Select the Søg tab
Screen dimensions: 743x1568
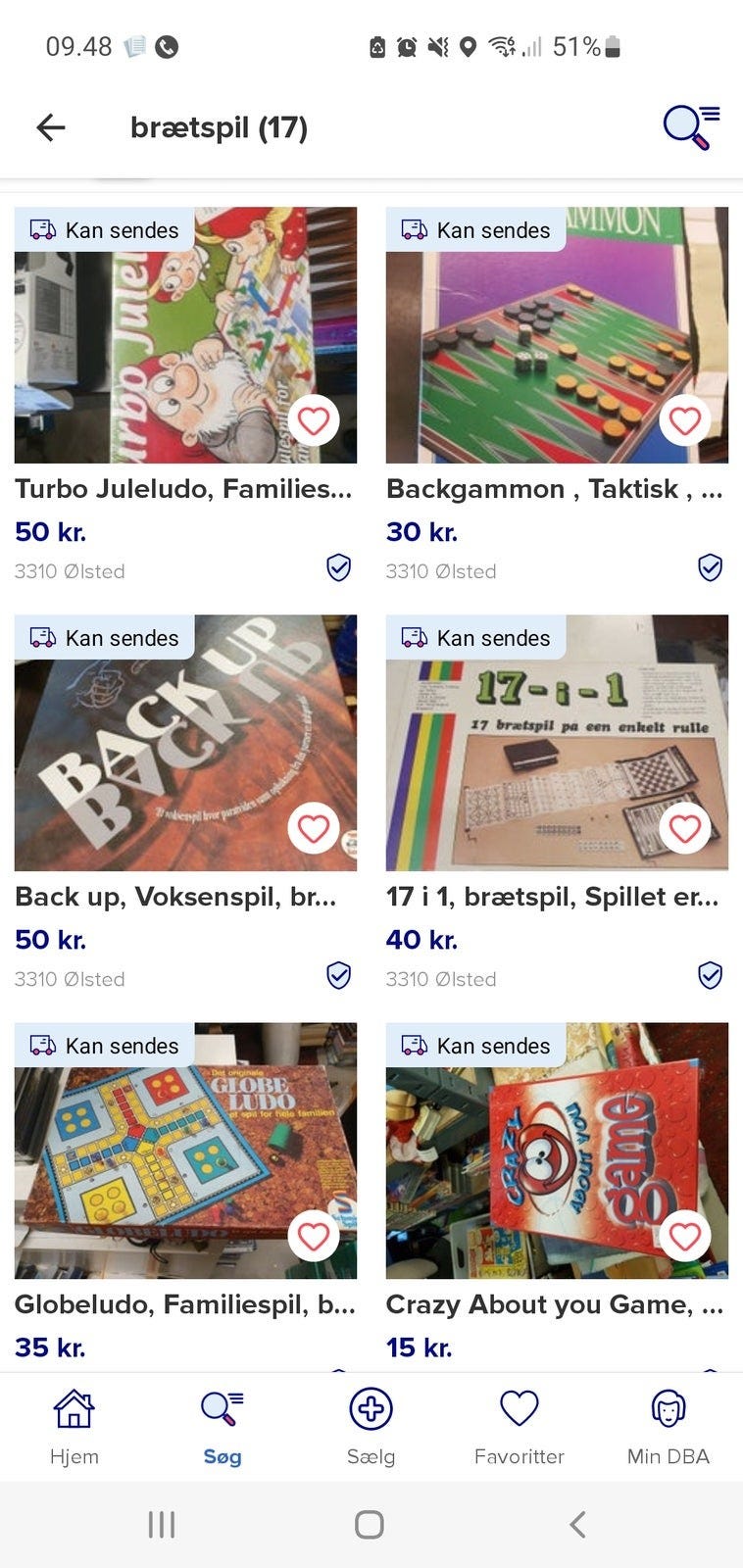coord(223,1427)
